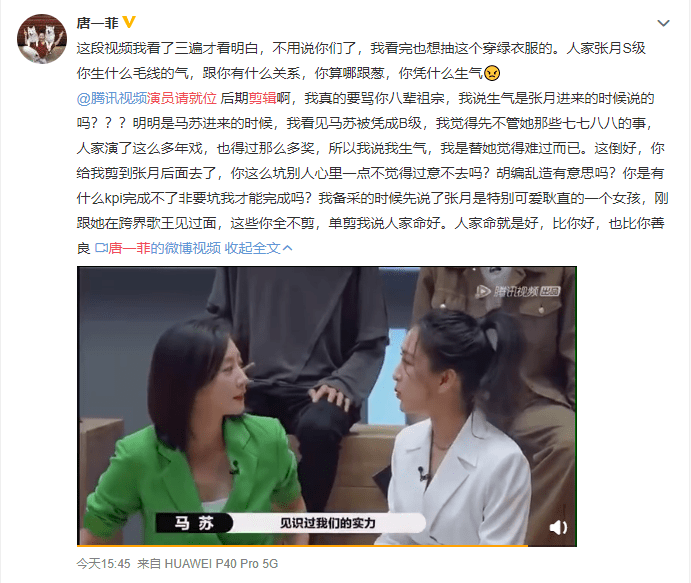The width and height of the screenshot is (691, 583).
Task: Open the username 唐一菲 link
Action: (98, 23)
